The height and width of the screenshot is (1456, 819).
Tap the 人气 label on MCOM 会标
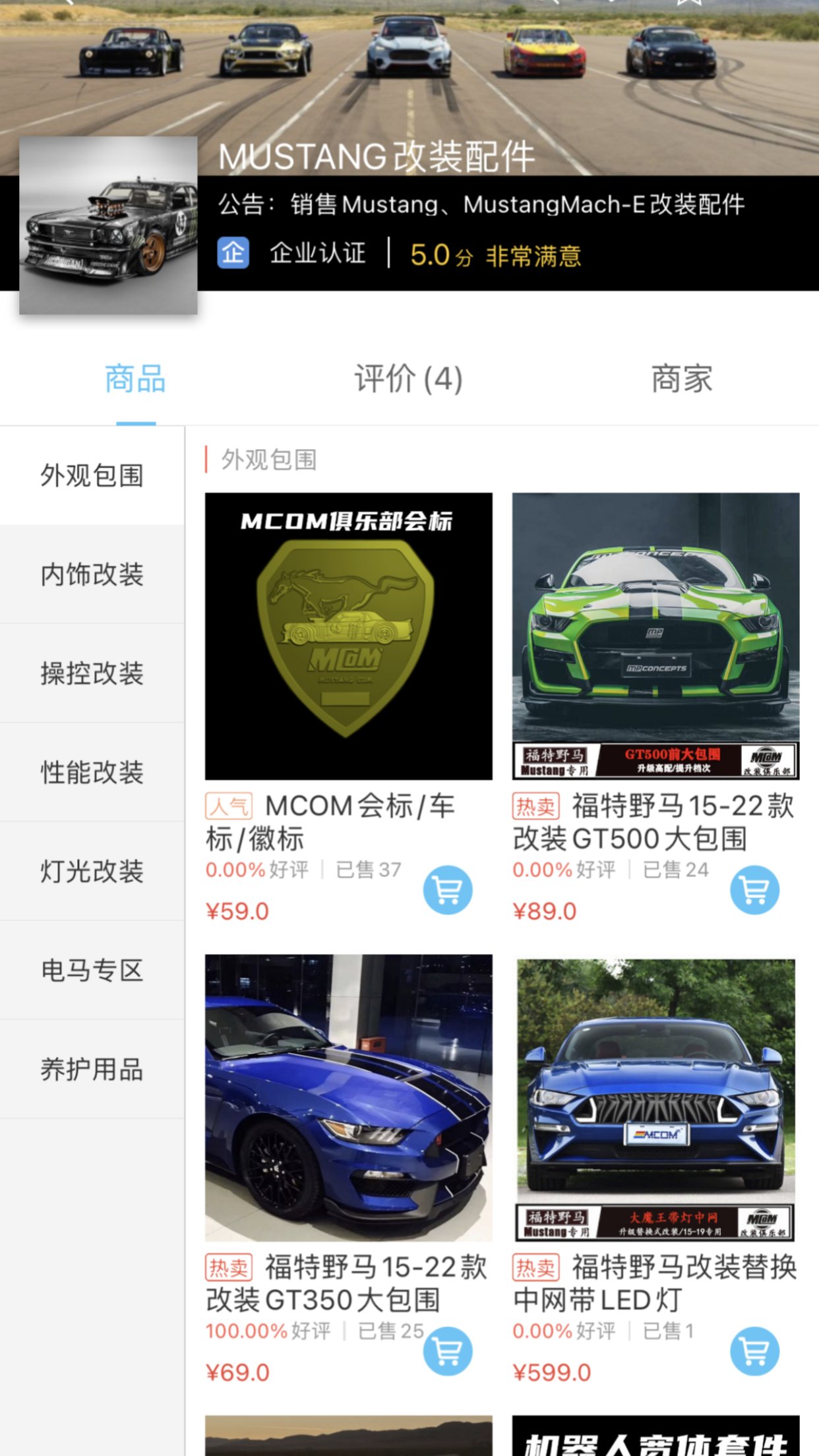coord(229,805)
